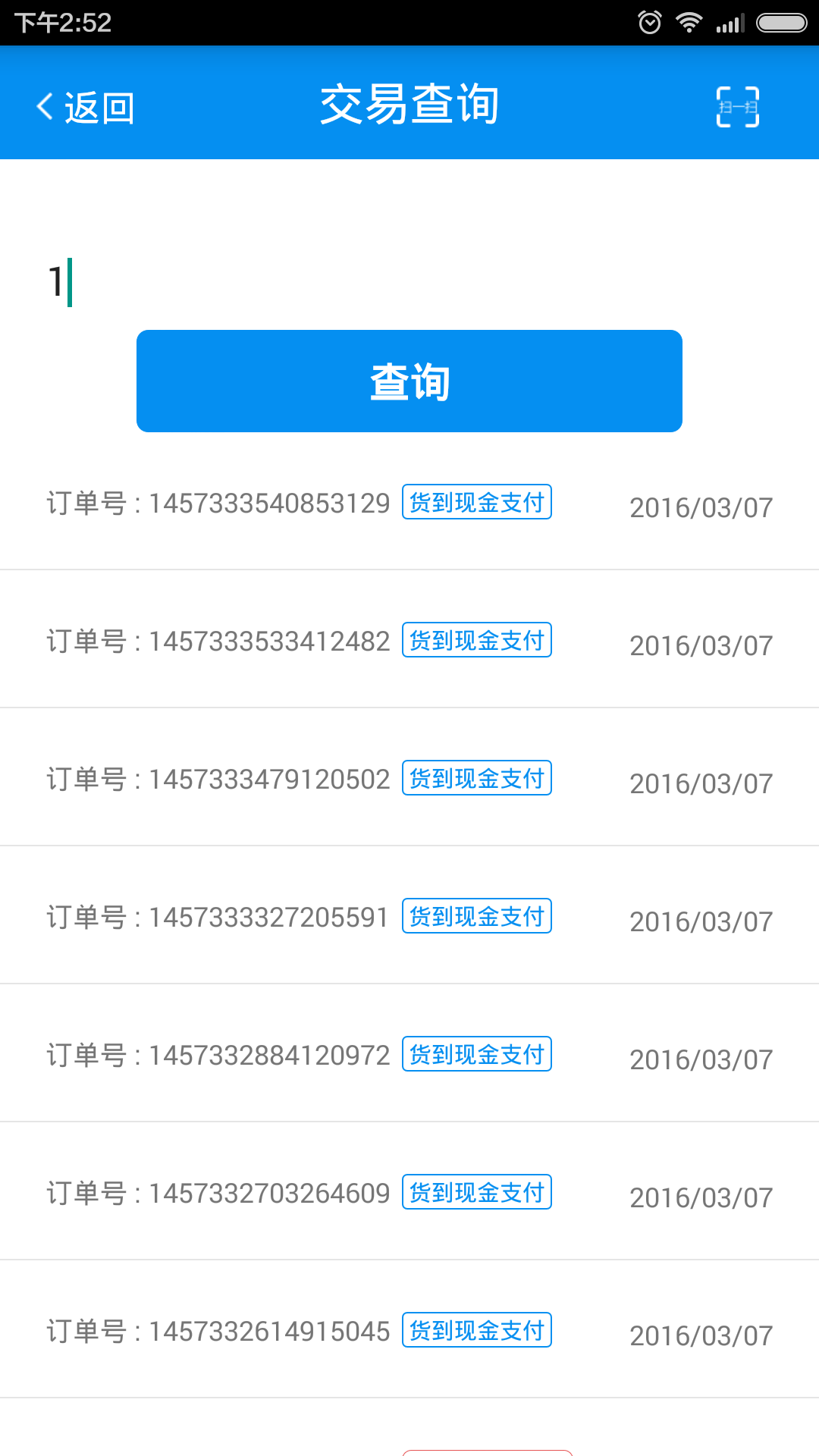Select the 货到现金支付 tag on order 1457333533412482
The height and width of the screenshot is (1456, 819).
476,640
